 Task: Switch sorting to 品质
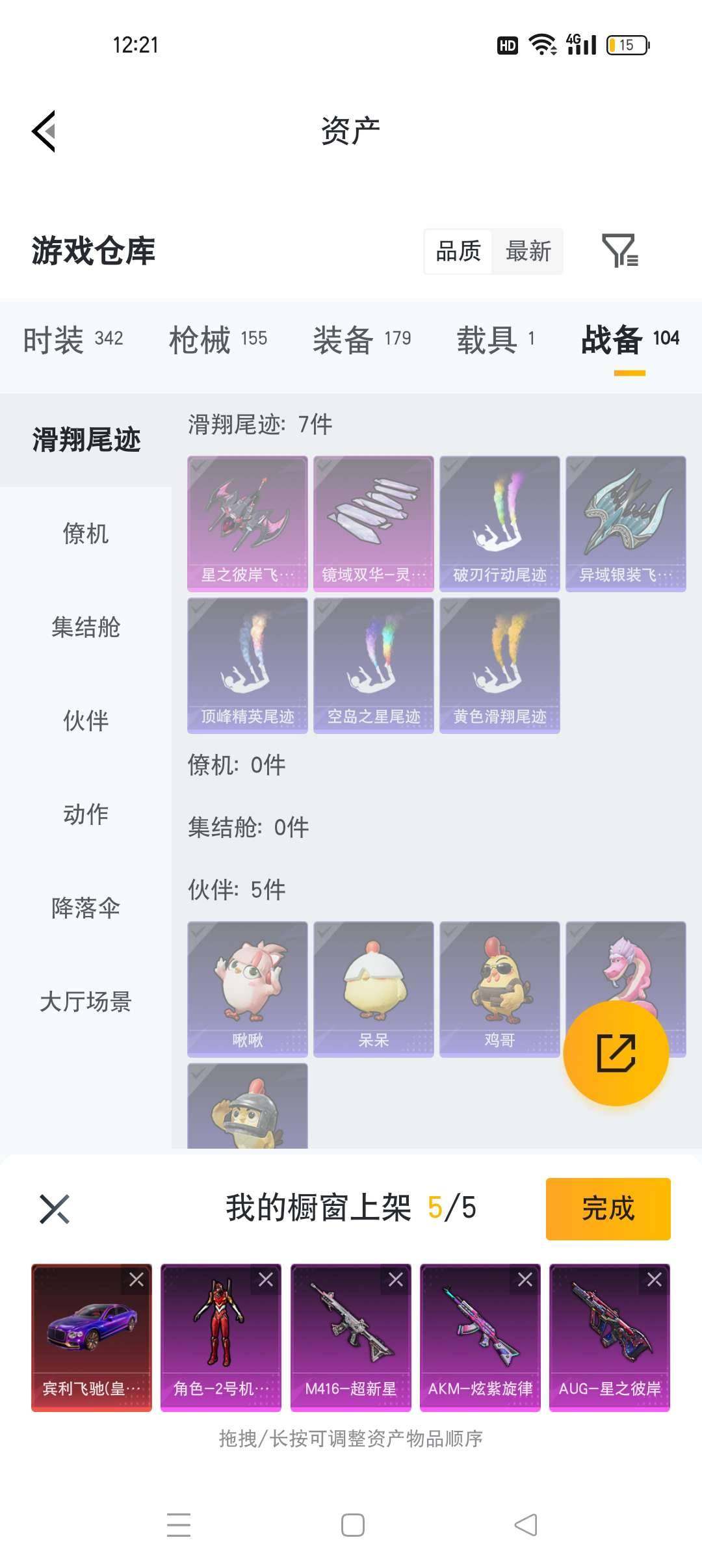click(x=457, y=252)
